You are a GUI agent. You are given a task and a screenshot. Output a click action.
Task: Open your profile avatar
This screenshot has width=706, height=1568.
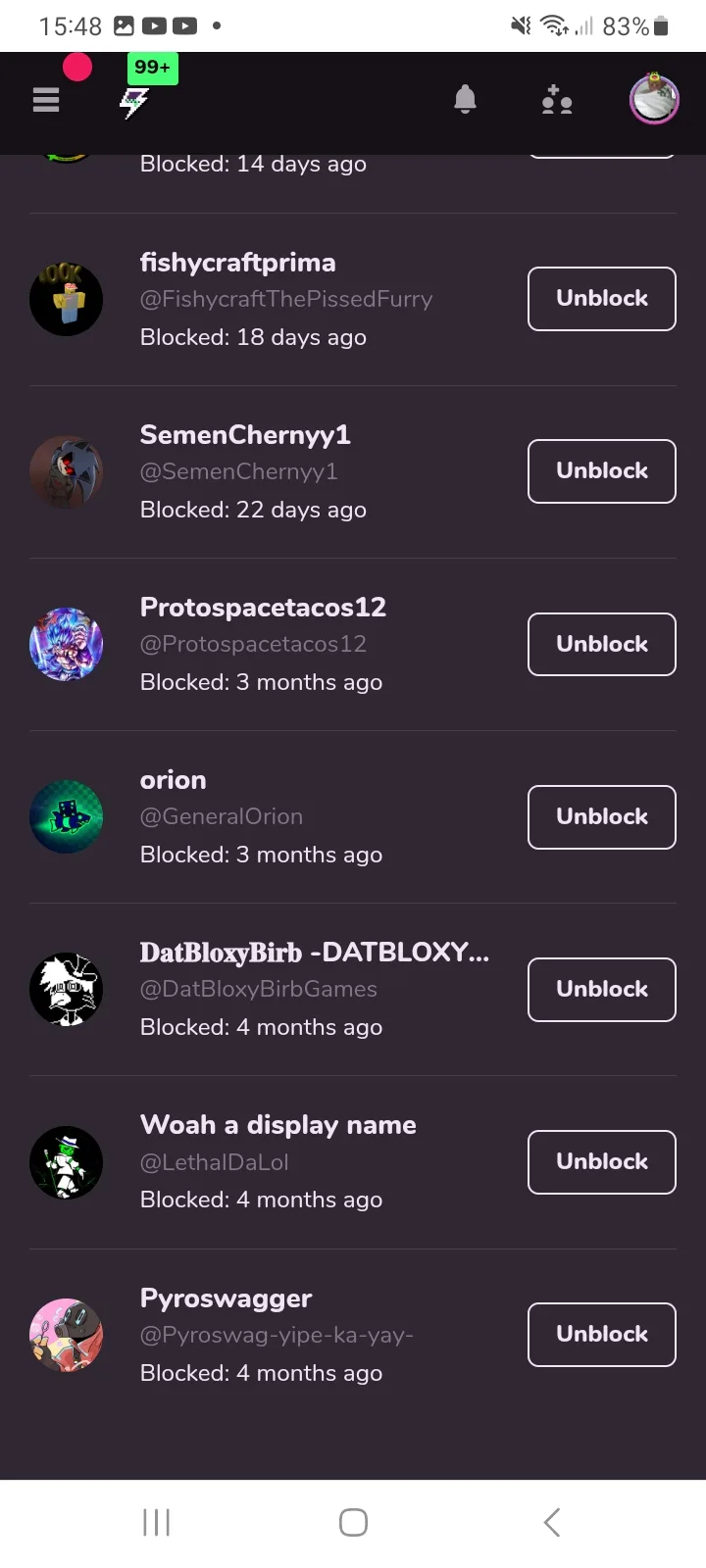pyautogui.click(x=654, y=99)
